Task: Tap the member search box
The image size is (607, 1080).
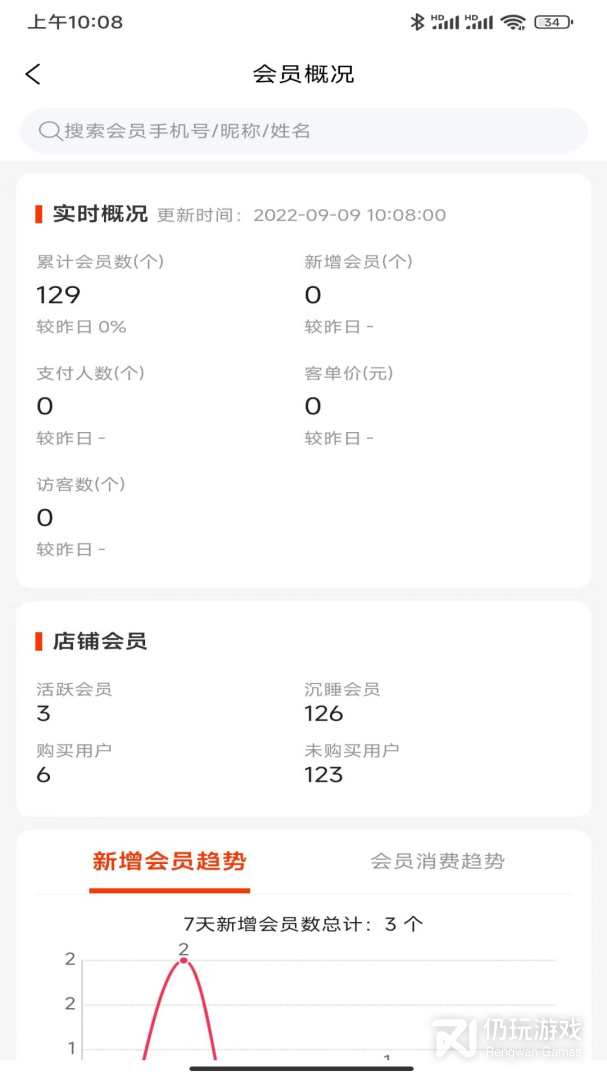Action: tap(303, 131)
